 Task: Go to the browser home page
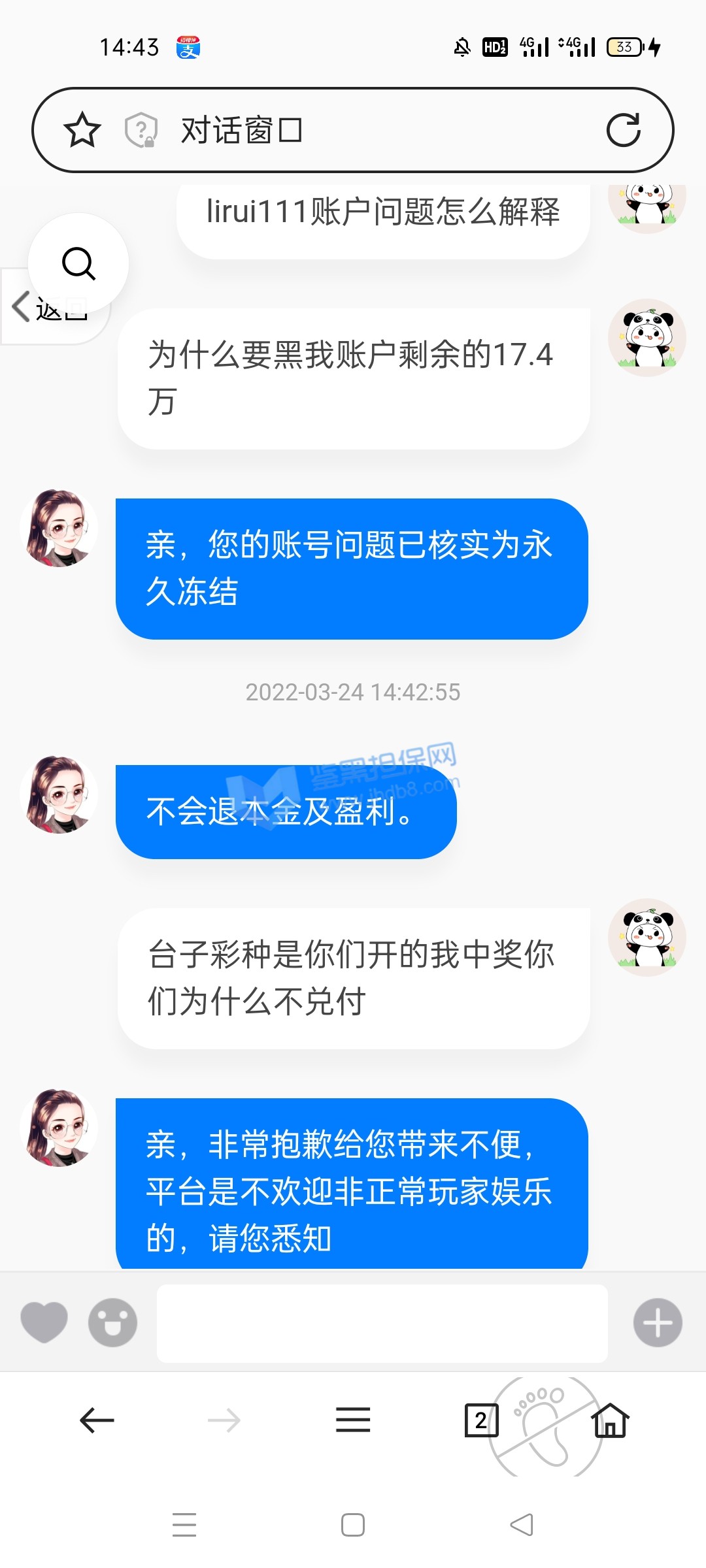[x=611, y=1420]
